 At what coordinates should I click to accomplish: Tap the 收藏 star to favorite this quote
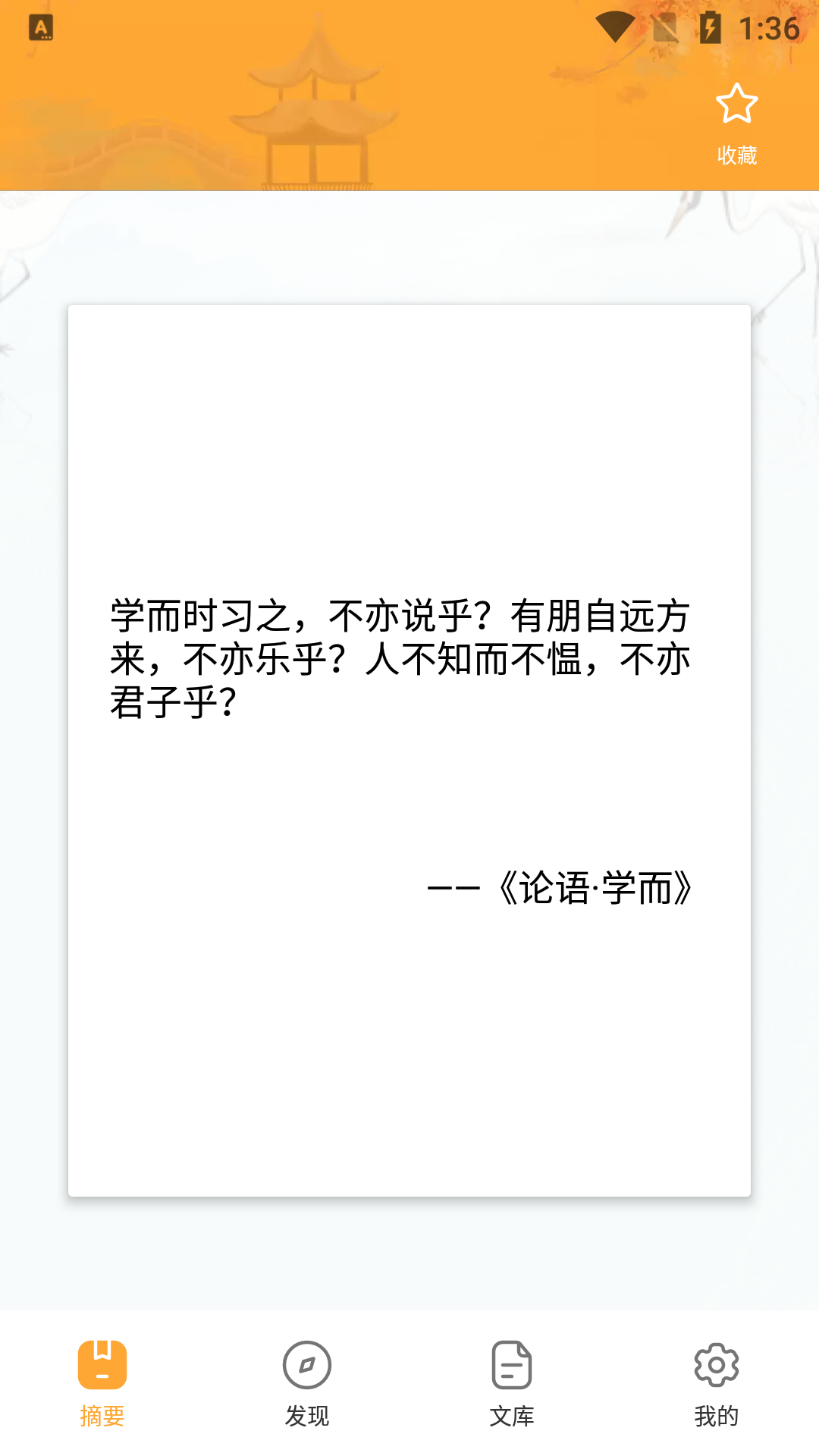(736, 103)
